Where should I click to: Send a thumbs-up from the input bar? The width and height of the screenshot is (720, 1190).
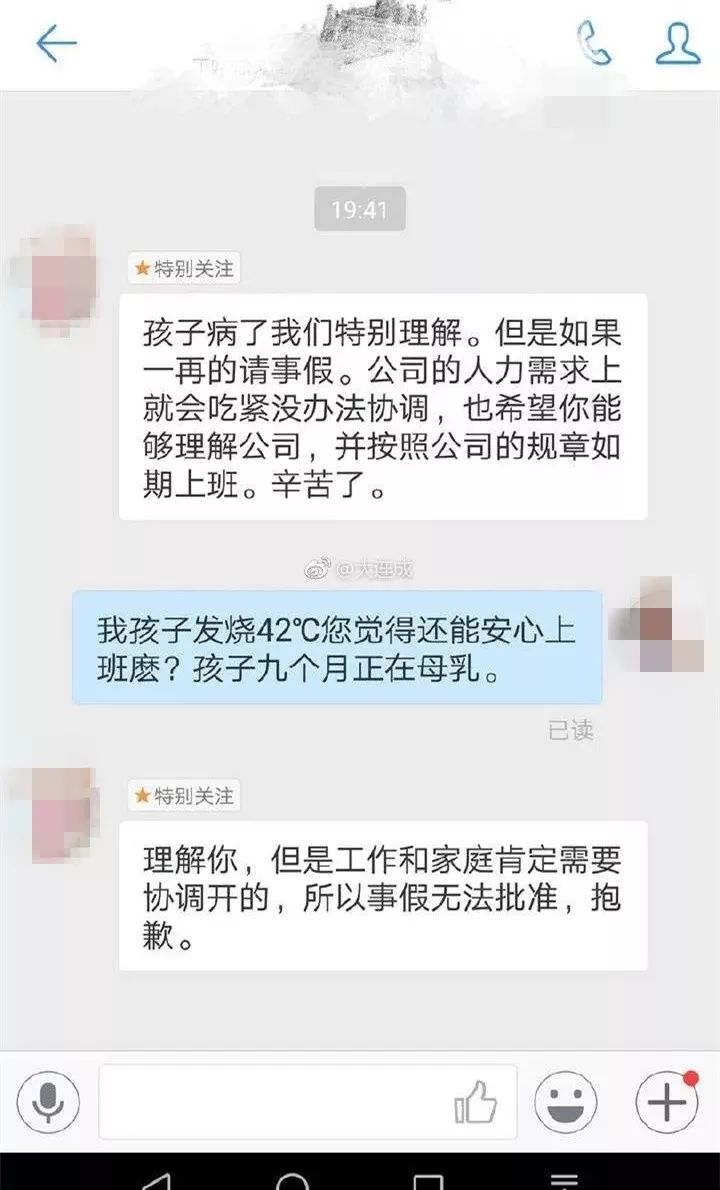tap(475, 1103)
